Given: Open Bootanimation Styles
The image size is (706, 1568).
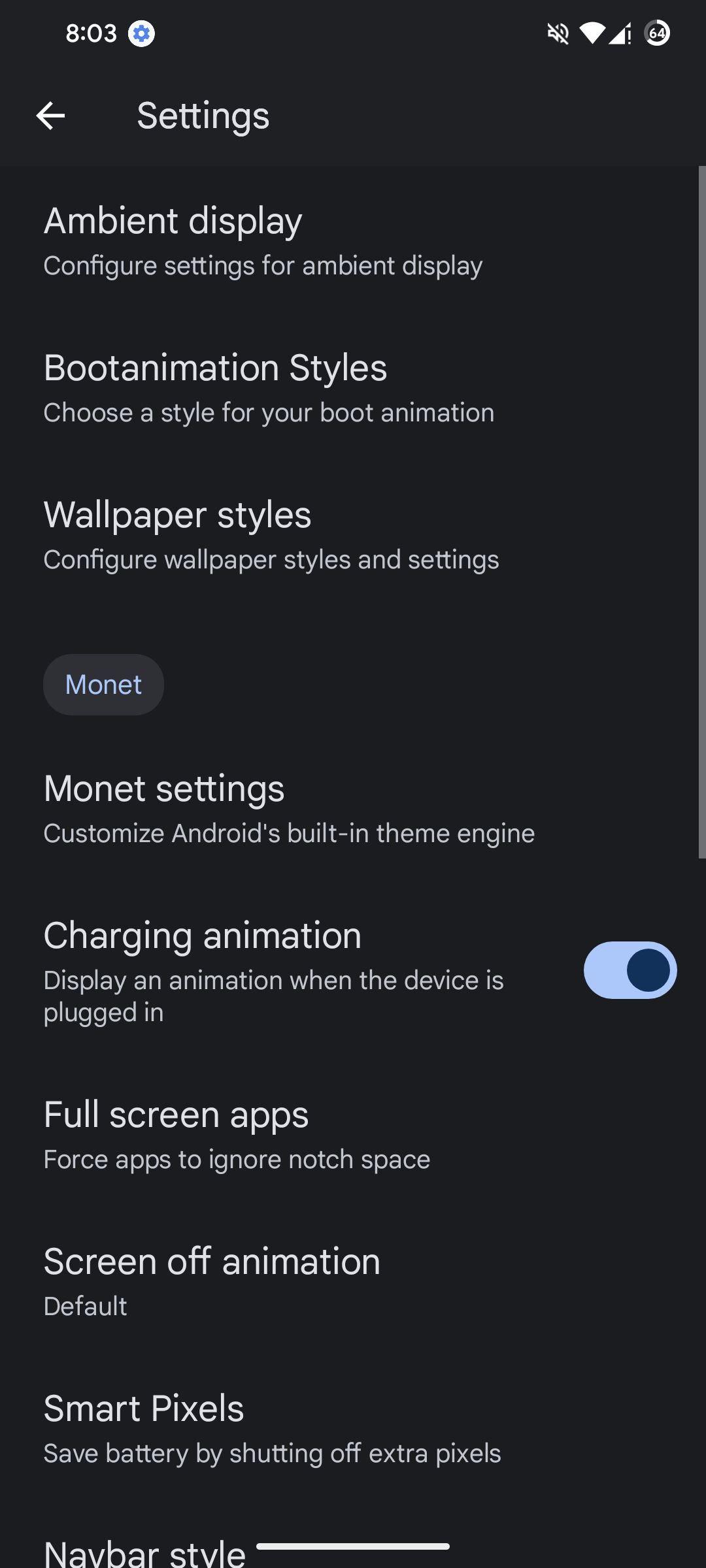Looking at the screenshot, I should [x=353, y=387].
